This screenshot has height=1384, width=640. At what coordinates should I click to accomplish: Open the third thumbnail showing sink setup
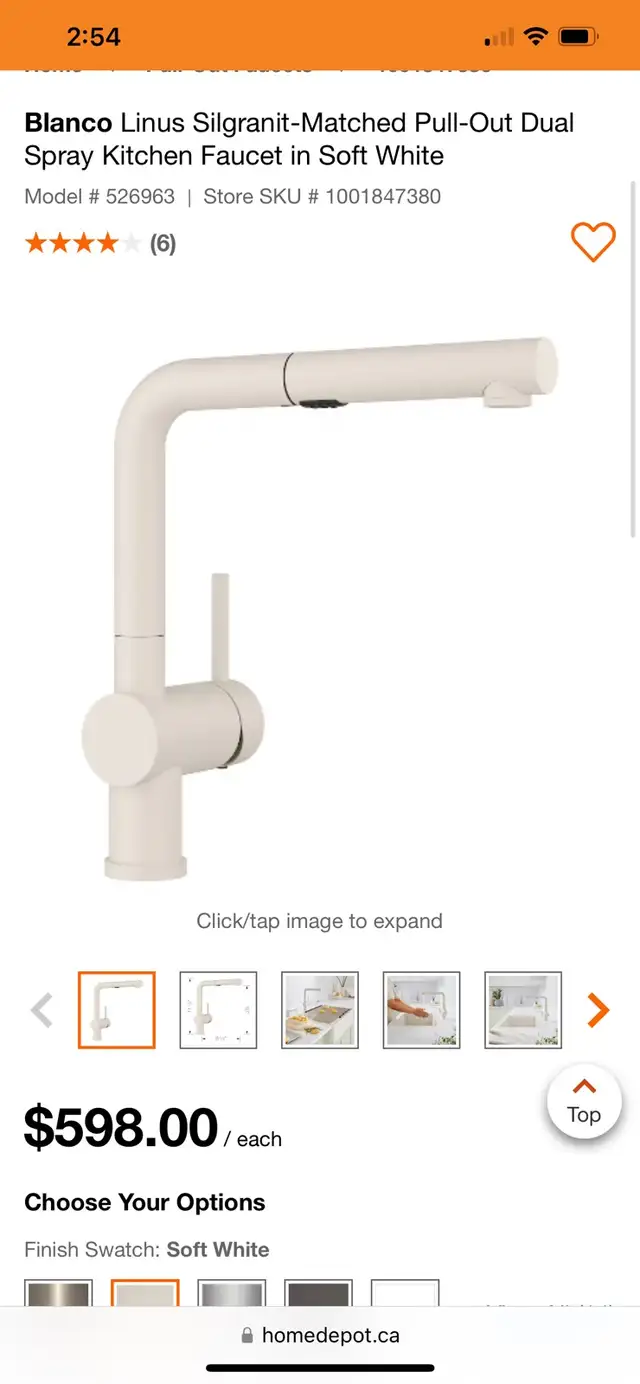coord(320,1010)
